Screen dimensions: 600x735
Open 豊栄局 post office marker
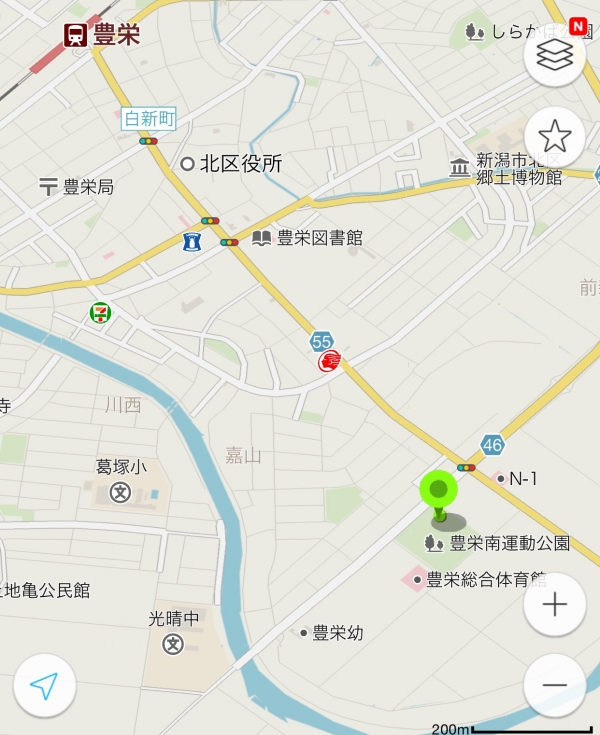point(48,186)
